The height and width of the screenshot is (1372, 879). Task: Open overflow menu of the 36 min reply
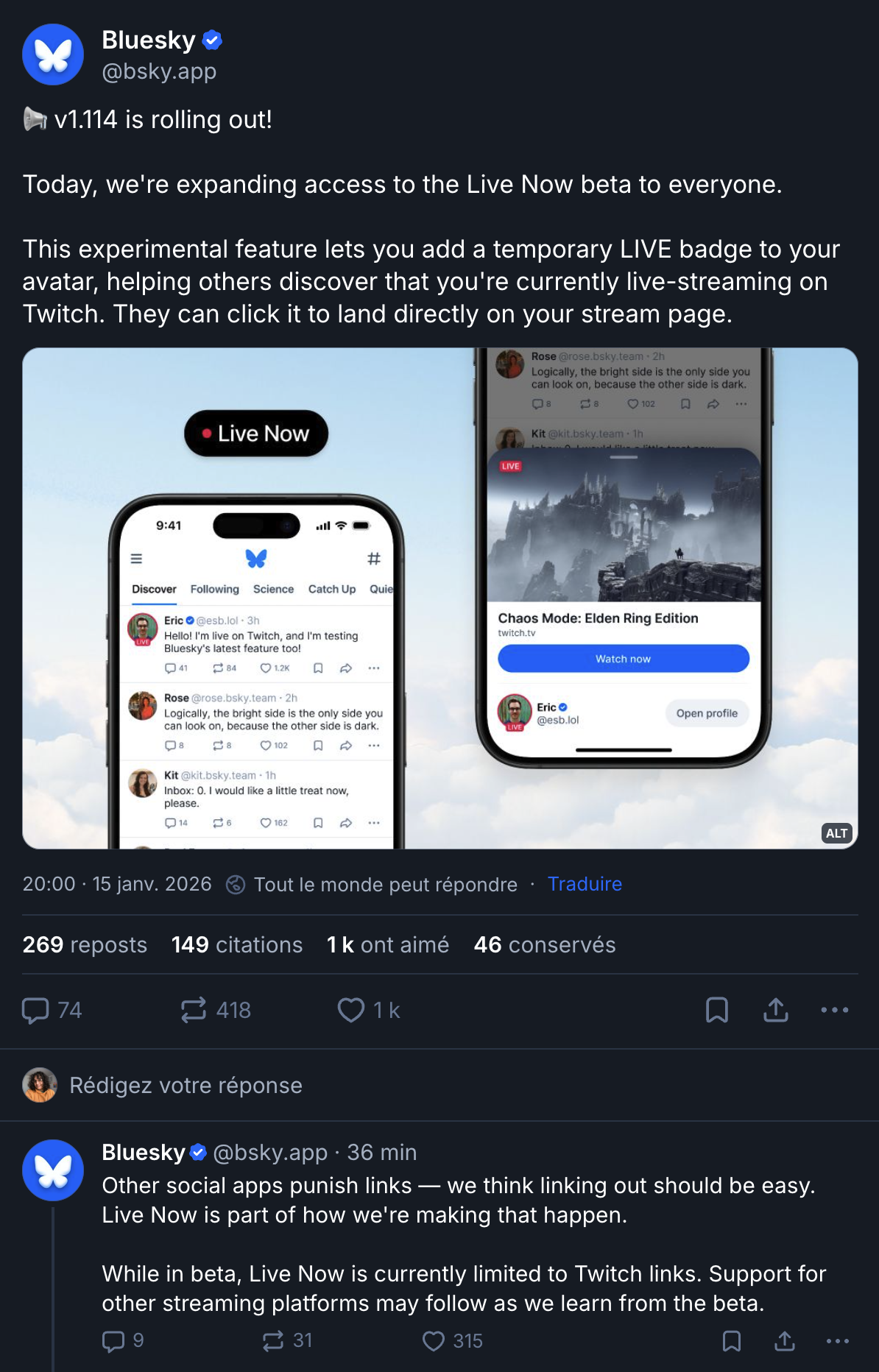(x=837, y=1341)
